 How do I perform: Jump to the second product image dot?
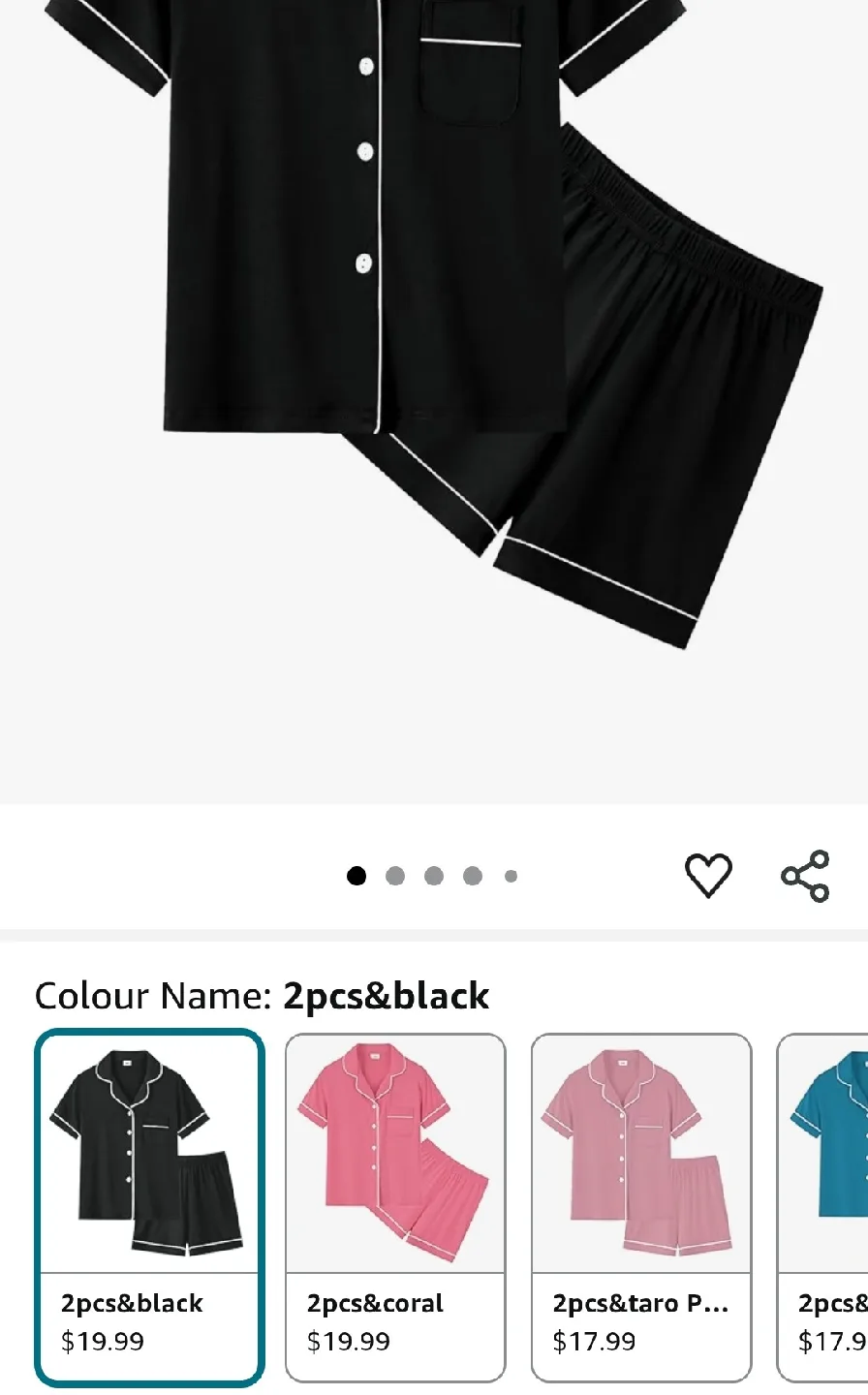[395, 875]
